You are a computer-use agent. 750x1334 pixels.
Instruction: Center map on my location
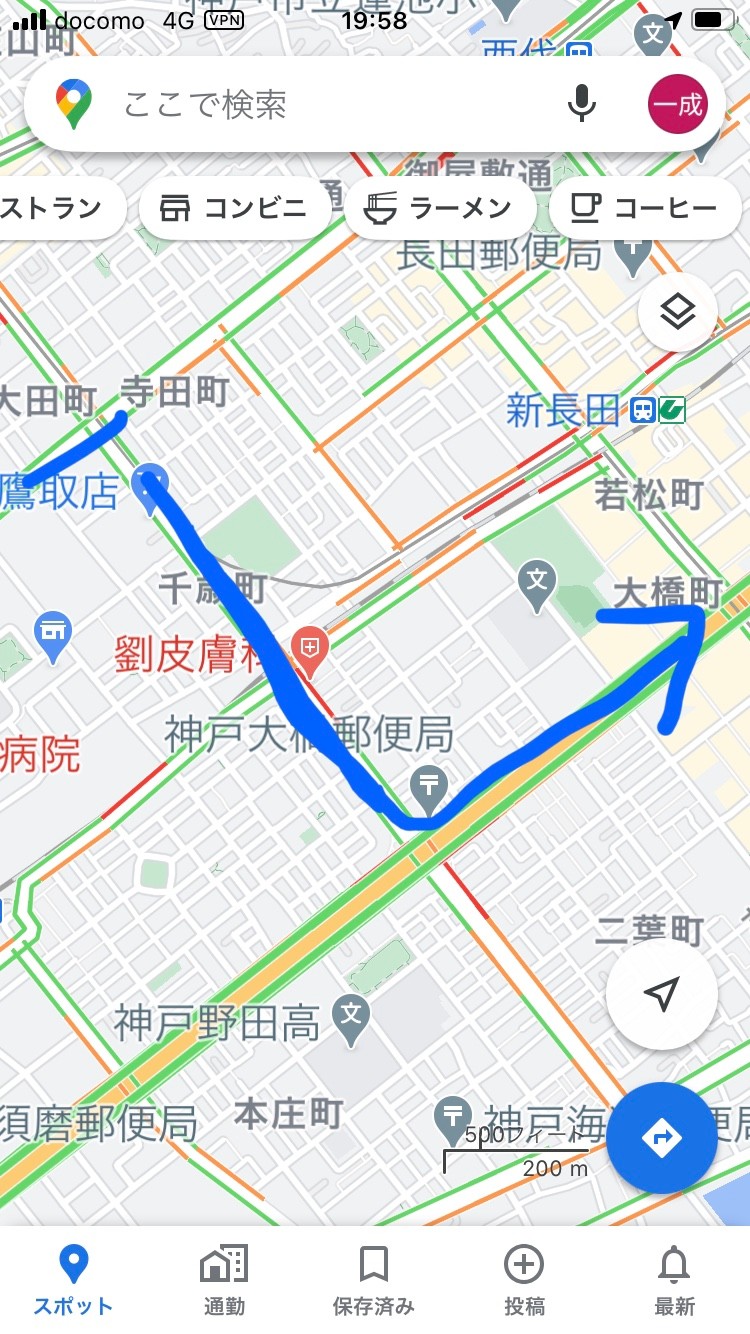tap(662, 994)
